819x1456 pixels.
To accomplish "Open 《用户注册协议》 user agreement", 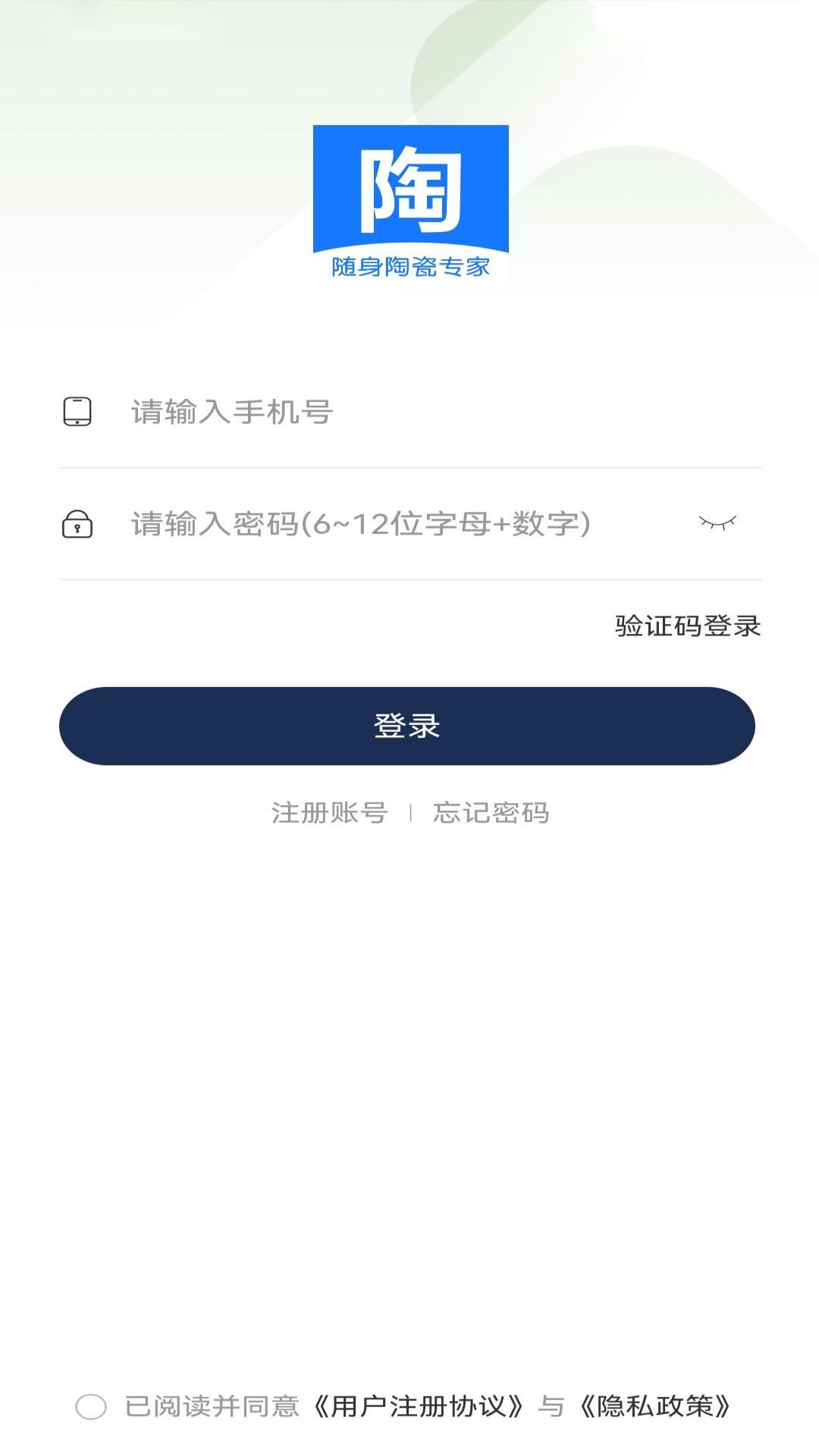I will pyautogui.click(x=418, y=1404).
